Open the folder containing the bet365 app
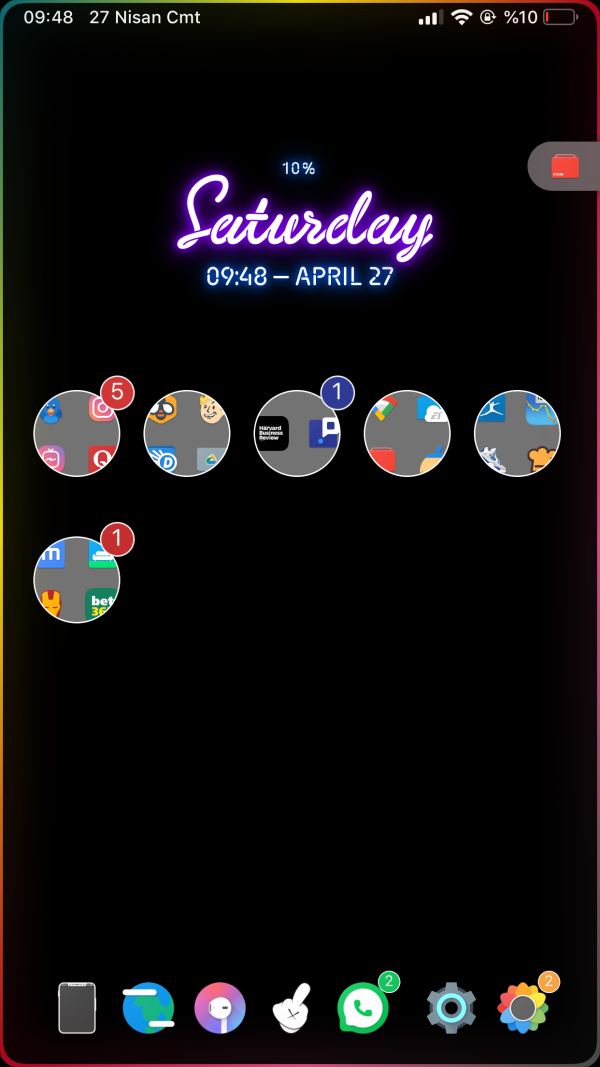This screenshot has width=600, height=1067. click(77, 579)
